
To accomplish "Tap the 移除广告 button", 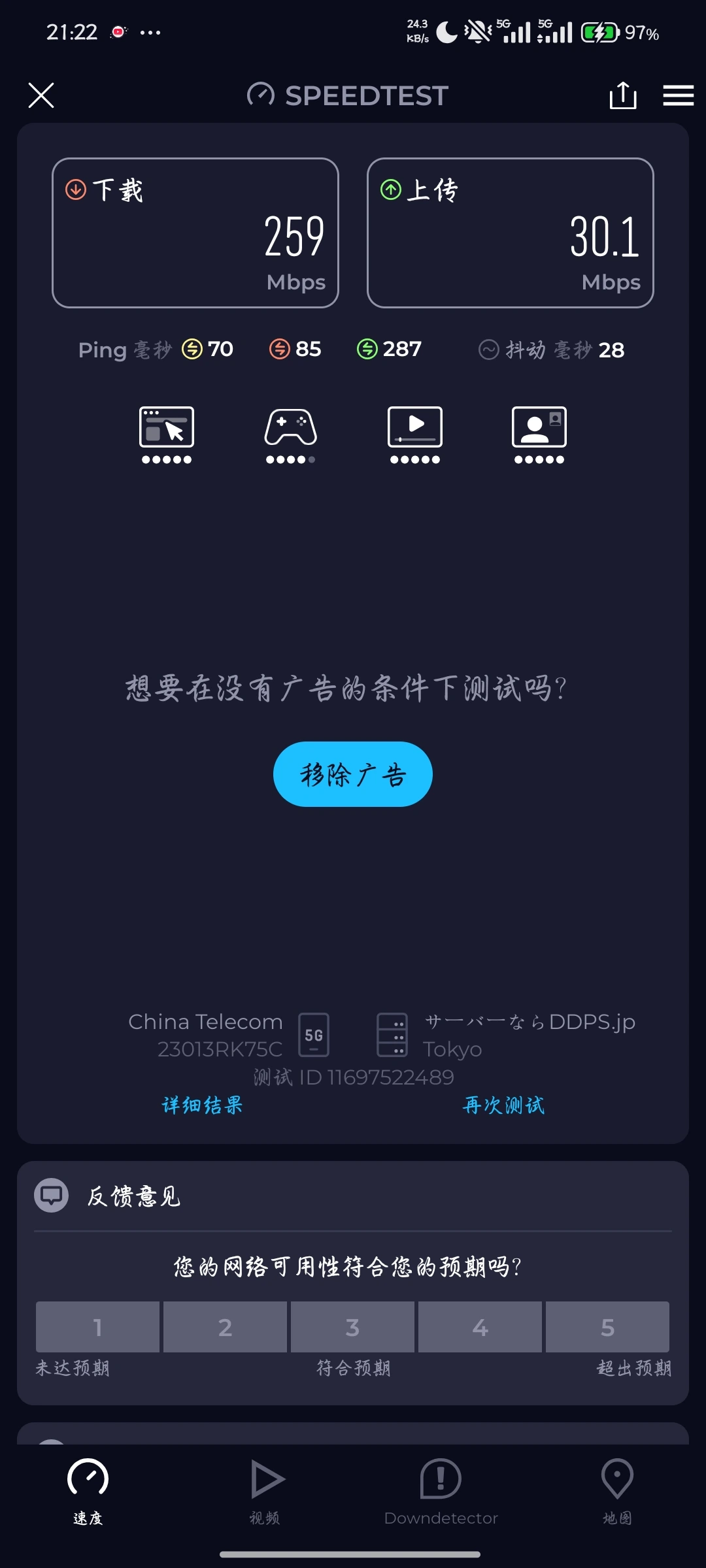I will tap(353, 774).
